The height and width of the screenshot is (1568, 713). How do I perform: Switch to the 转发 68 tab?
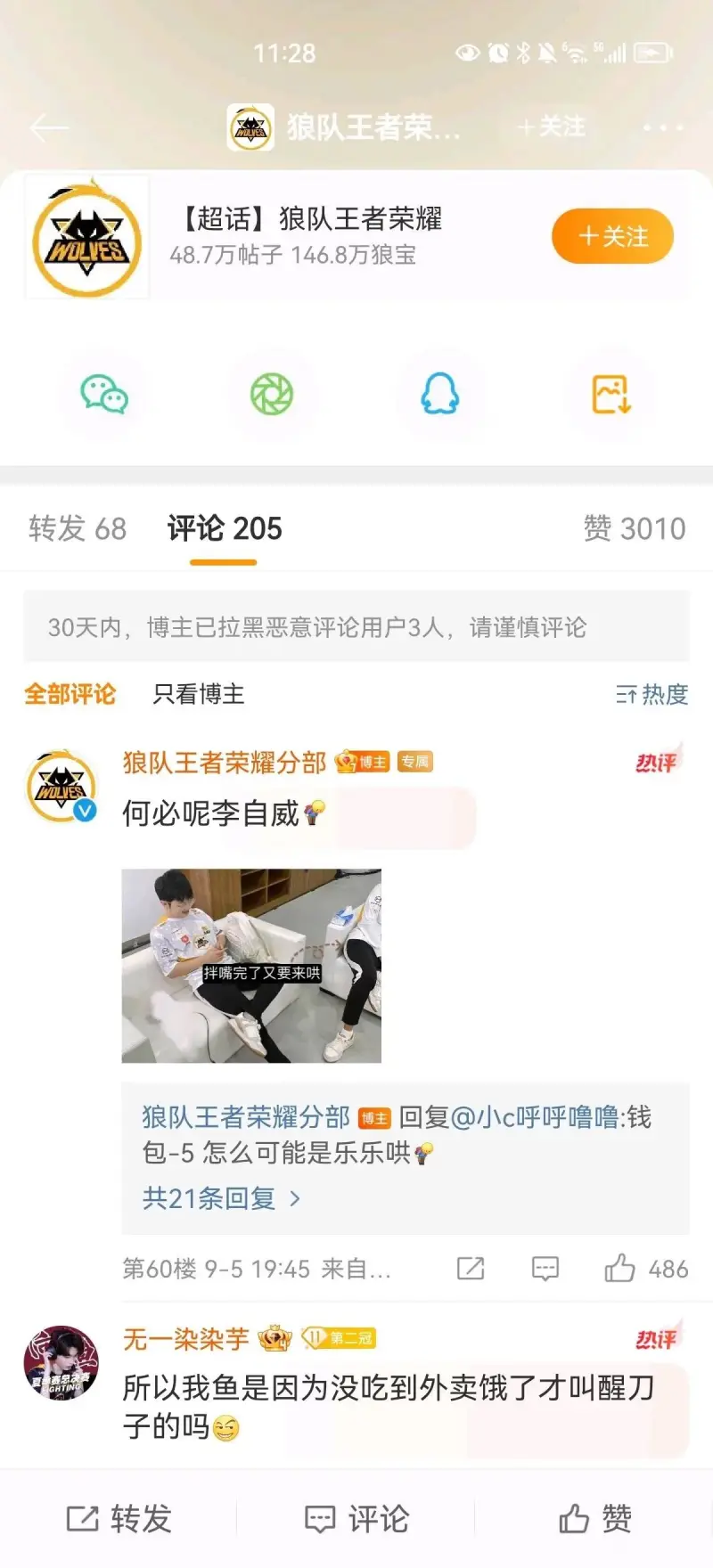78,528
